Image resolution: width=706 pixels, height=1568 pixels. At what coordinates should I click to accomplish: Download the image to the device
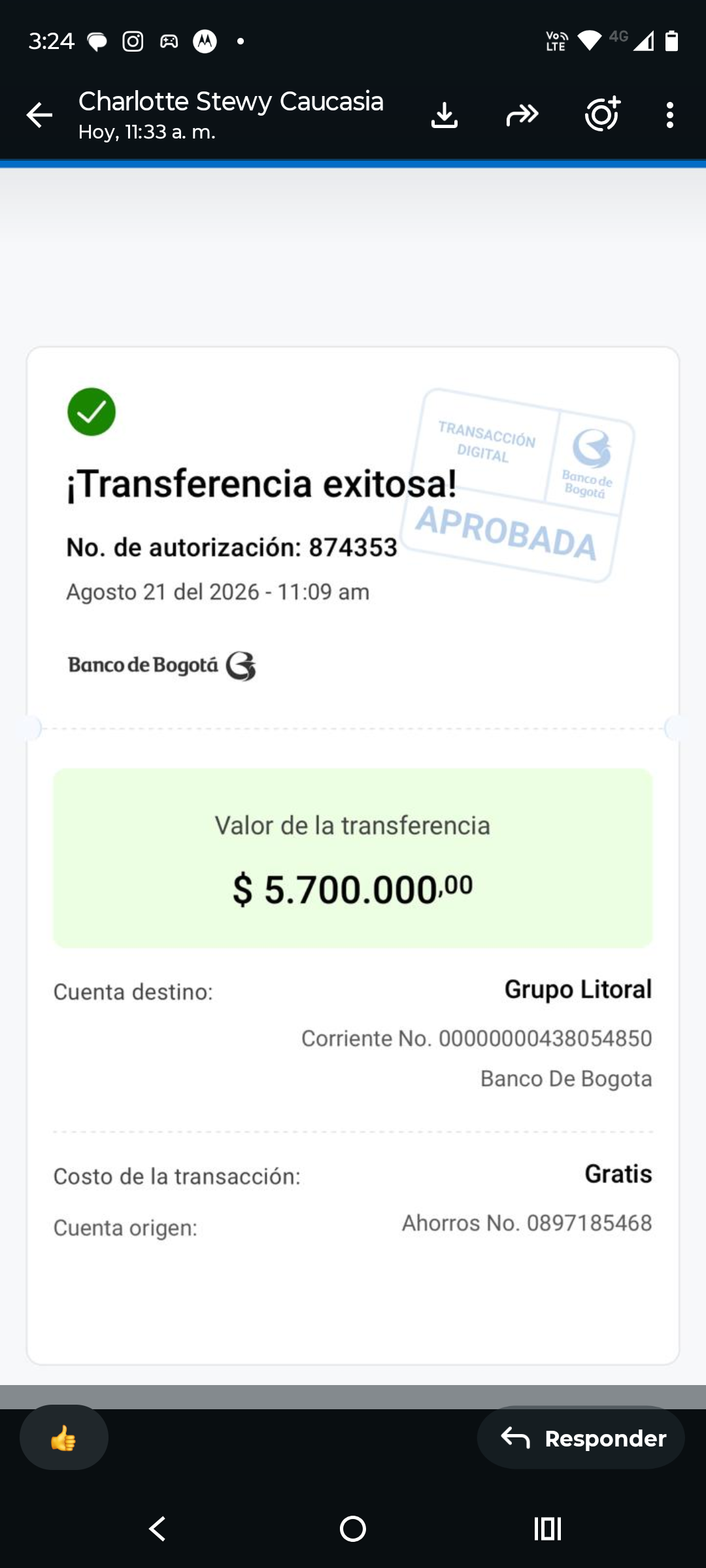pyautogui.click(x=445, y=115)
